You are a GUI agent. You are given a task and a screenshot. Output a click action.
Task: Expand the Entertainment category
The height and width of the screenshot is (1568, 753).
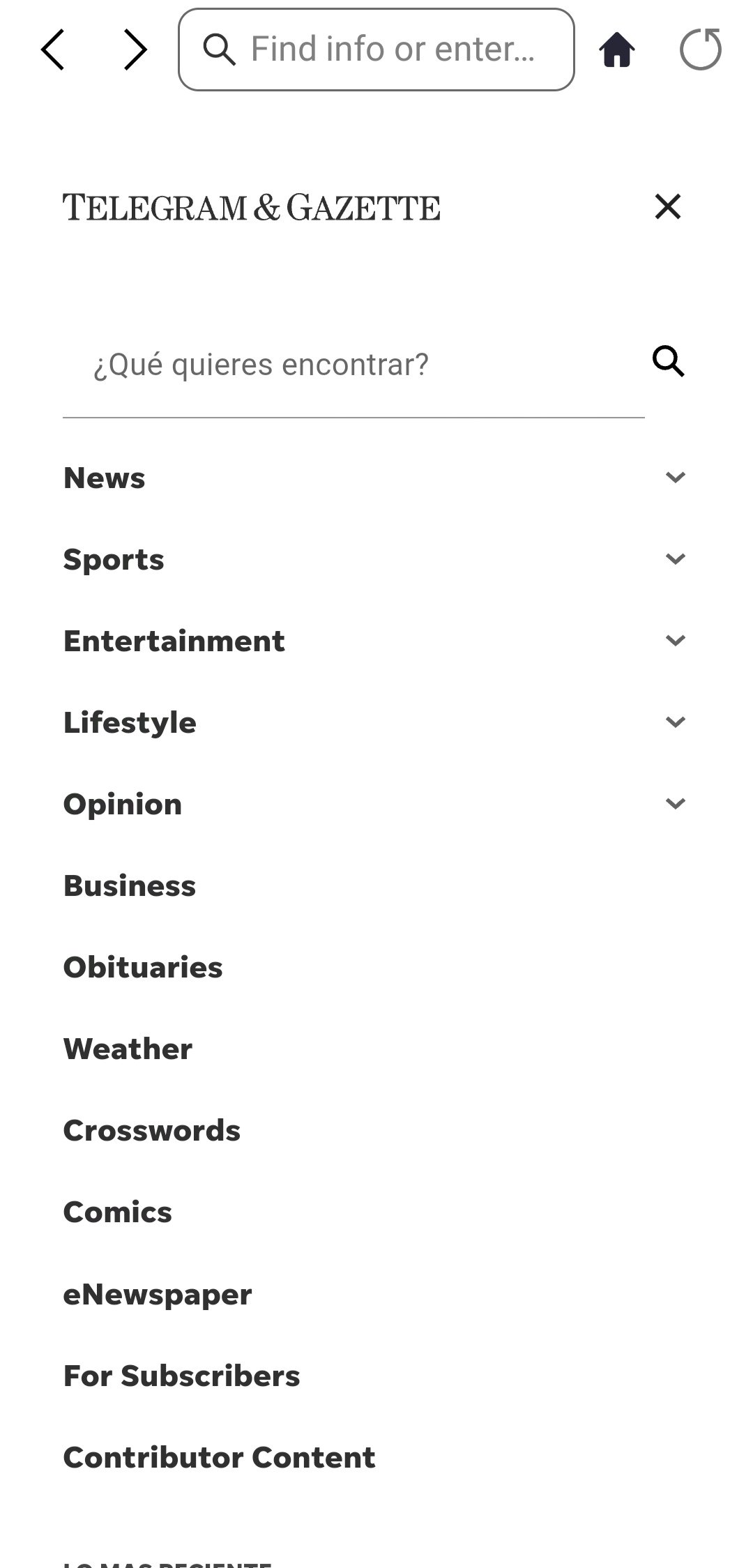[675, 641]
